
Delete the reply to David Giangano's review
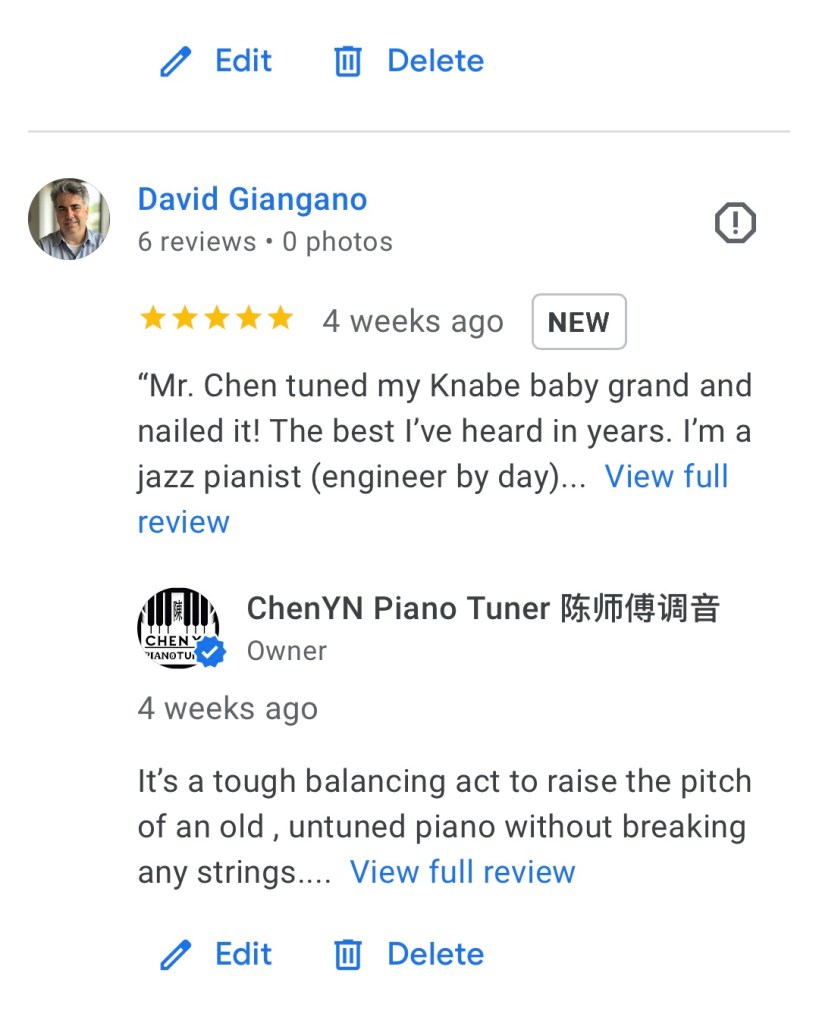tap(408, 954)
